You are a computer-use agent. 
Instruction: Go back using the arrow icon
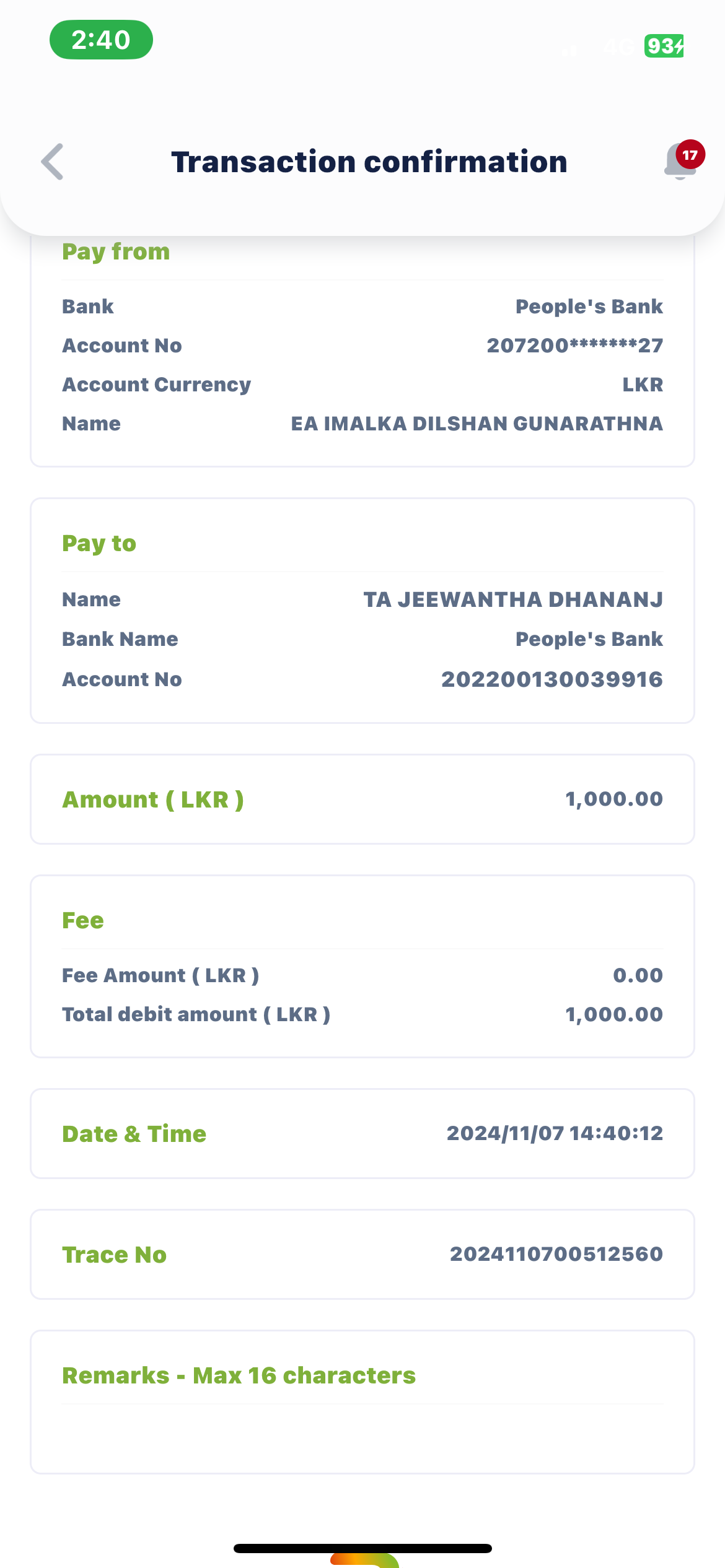click(53, 162)
